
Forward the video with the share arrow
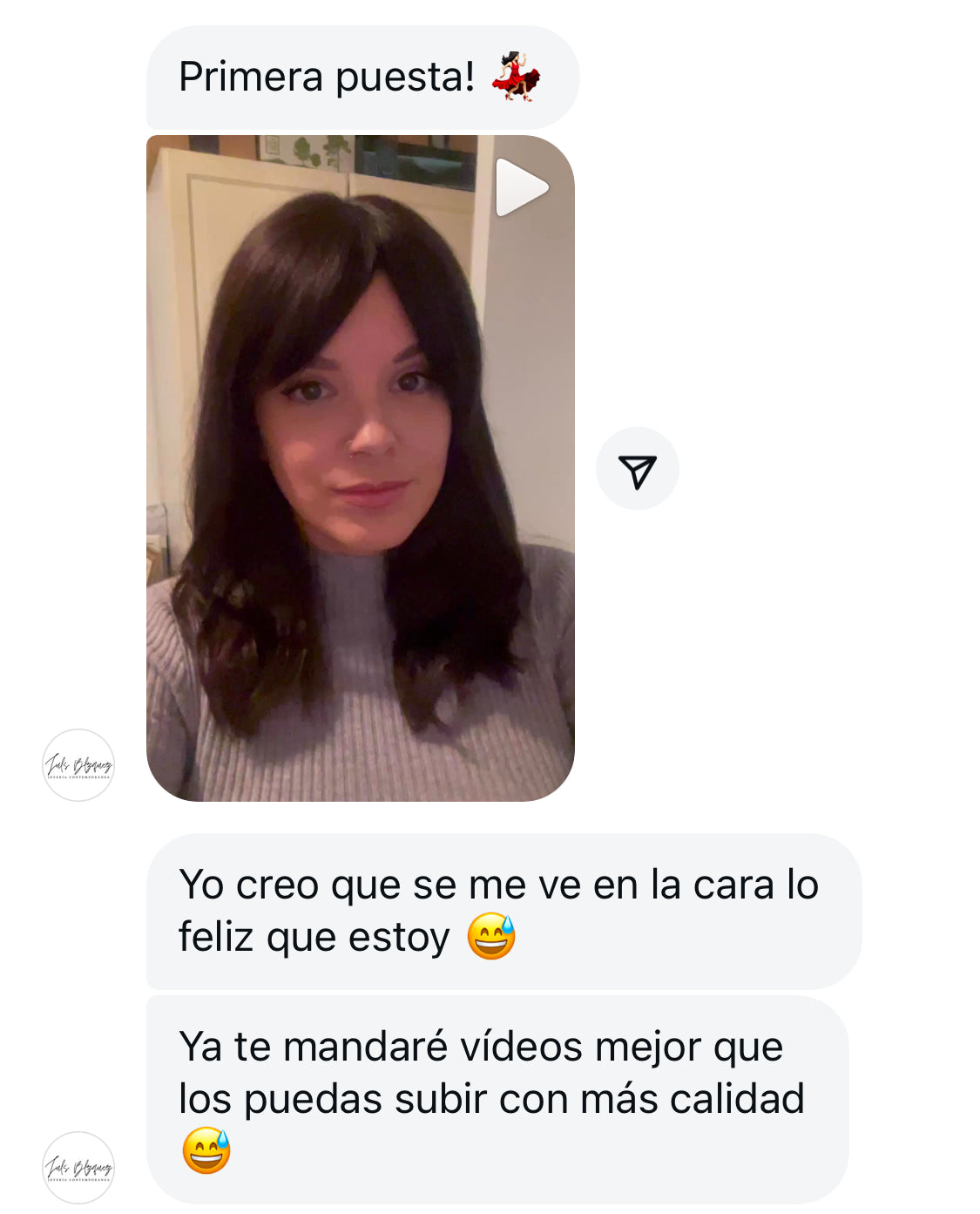tap(637, 469)
